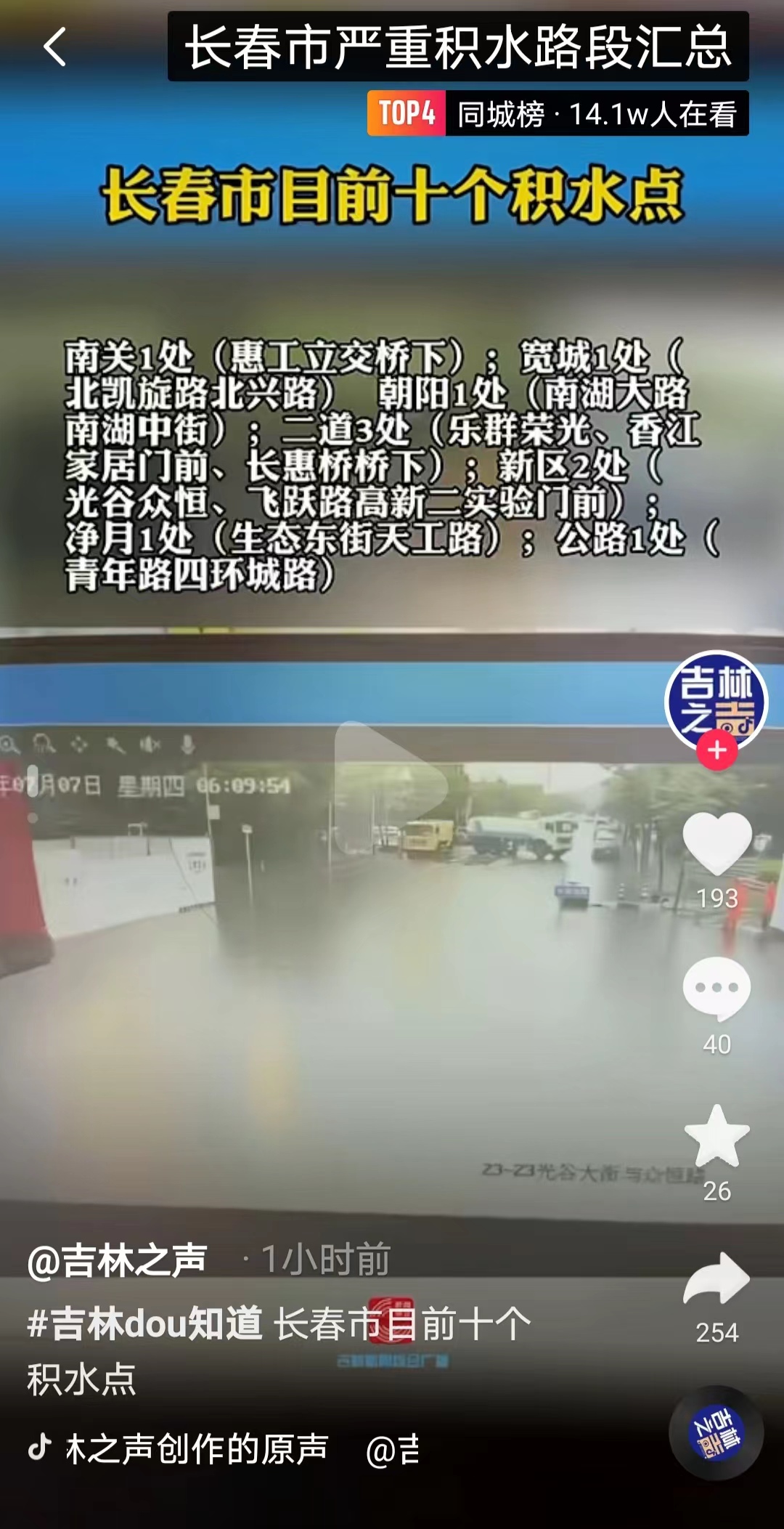Screen dimensions: 784x1529
Task: Share this video via the arrow
Action: click(x=717, y=1280)
